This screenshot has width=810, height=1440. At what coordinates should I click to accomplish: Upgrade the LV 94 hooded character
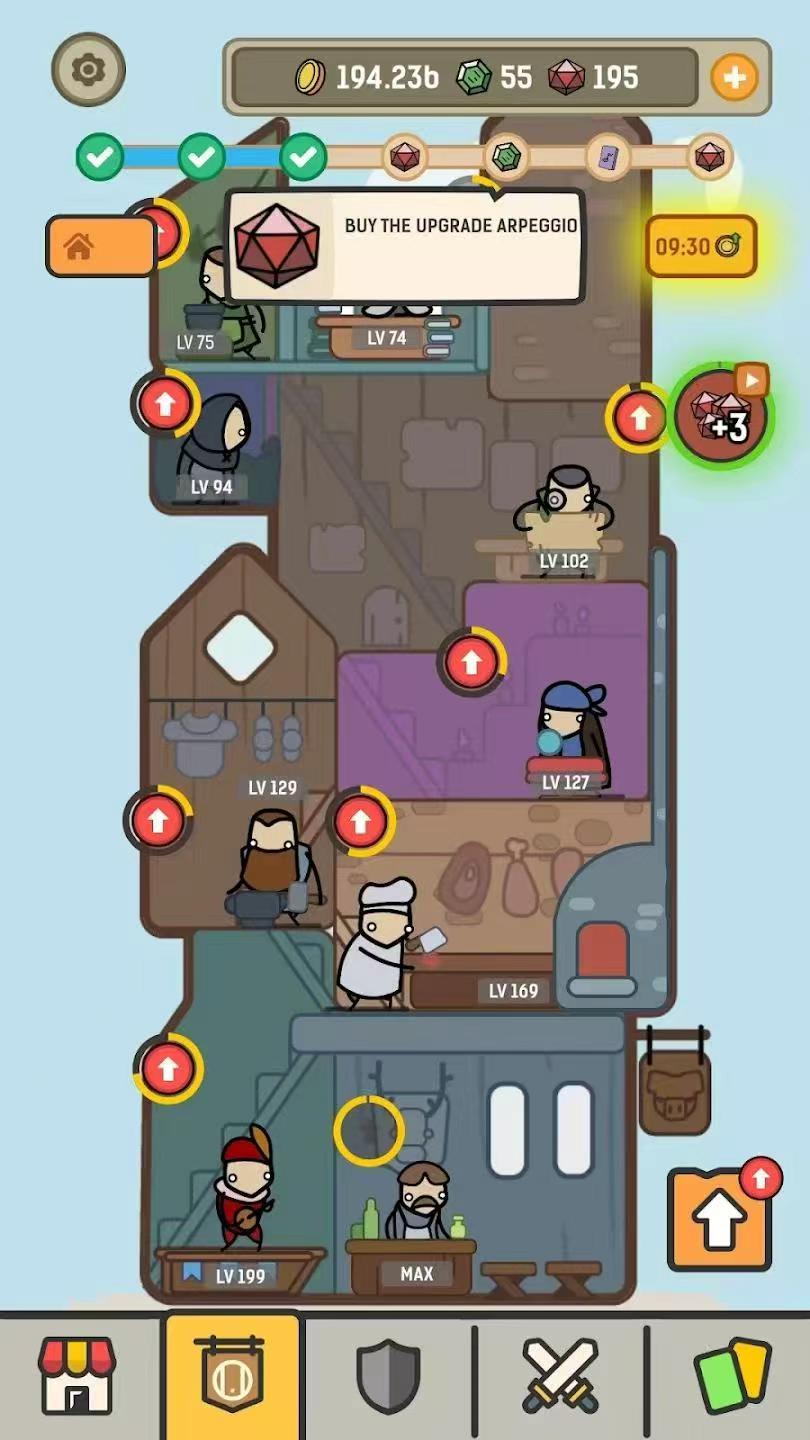[164, 404]
